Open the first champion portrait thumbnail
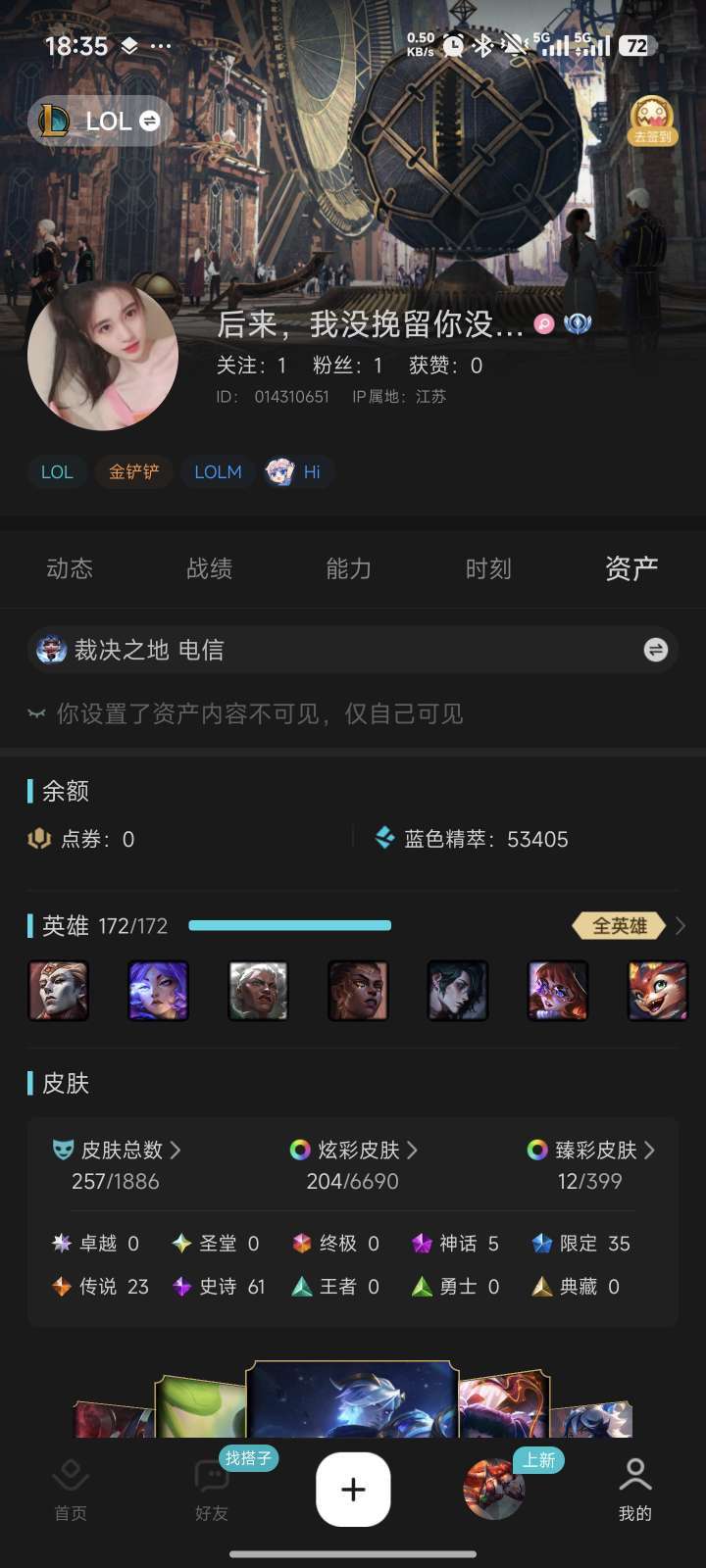The height and width of the screenshot is (1568, 706). 58,991
